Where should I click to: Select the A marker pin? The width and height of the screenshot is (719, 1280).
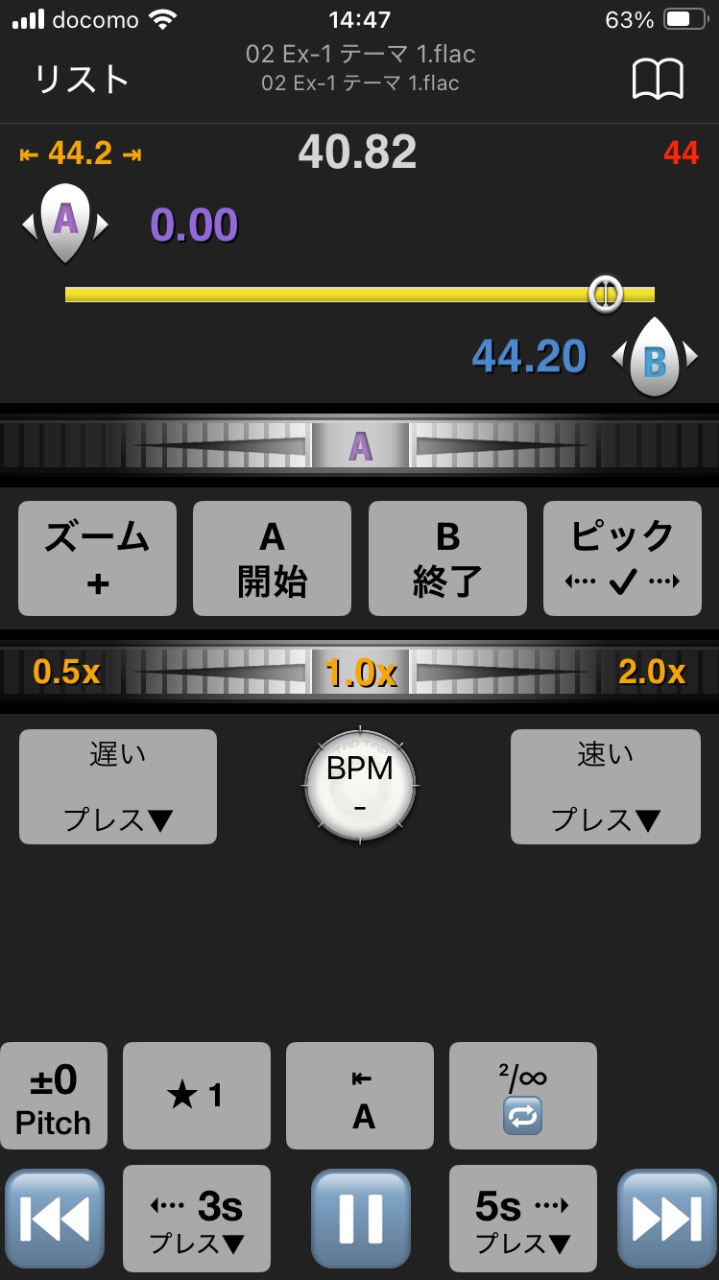pos(65,223)
